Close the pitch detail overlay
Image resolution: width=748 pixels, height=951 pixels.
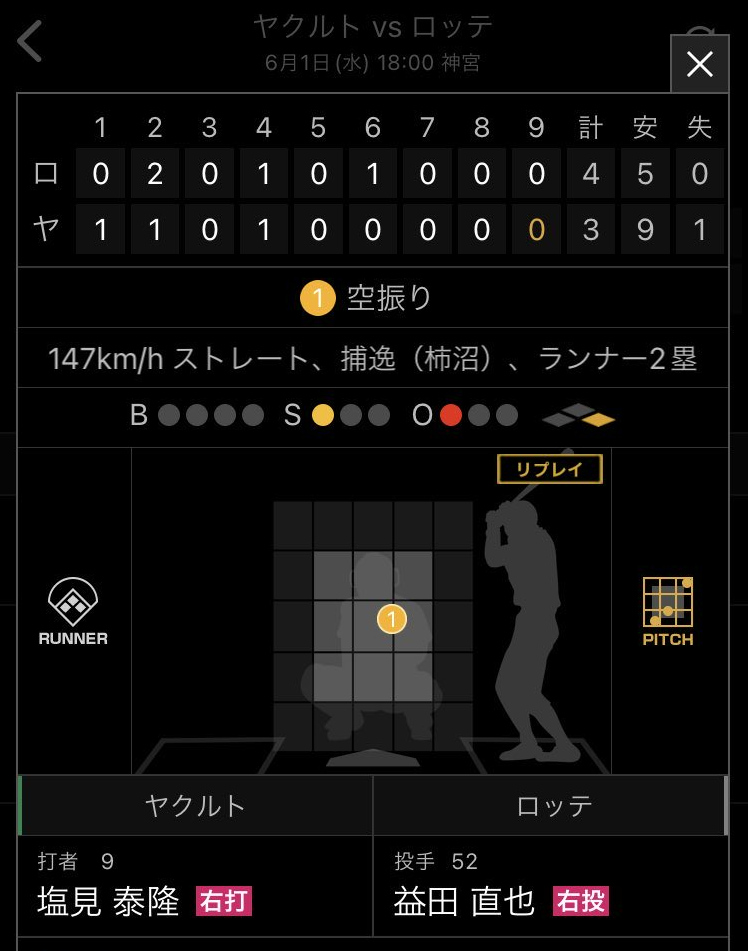tap(700, 64)
